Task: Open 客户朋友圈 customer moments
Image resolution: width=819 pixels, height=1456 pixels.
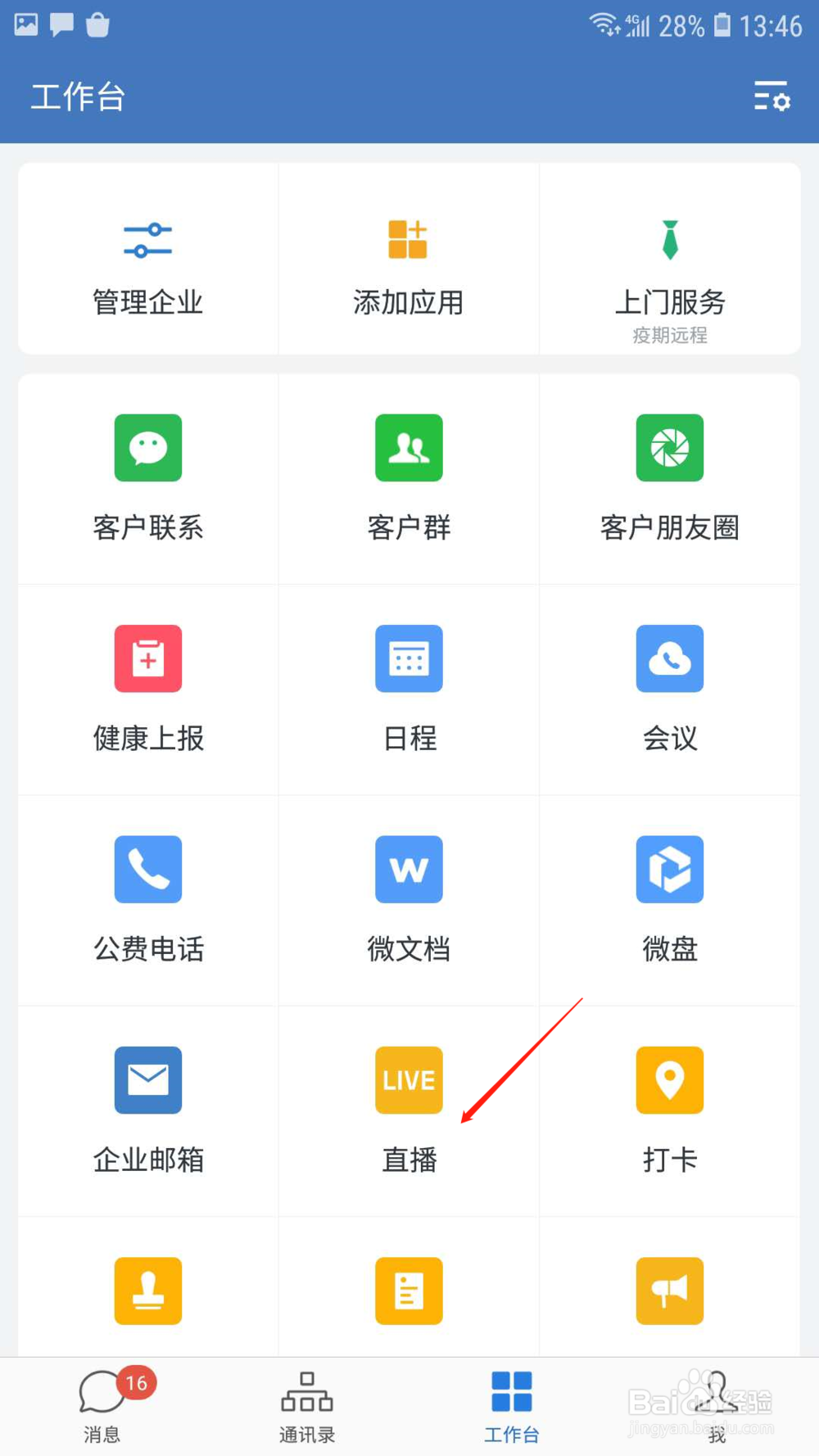Action: (x=670, y=479)
